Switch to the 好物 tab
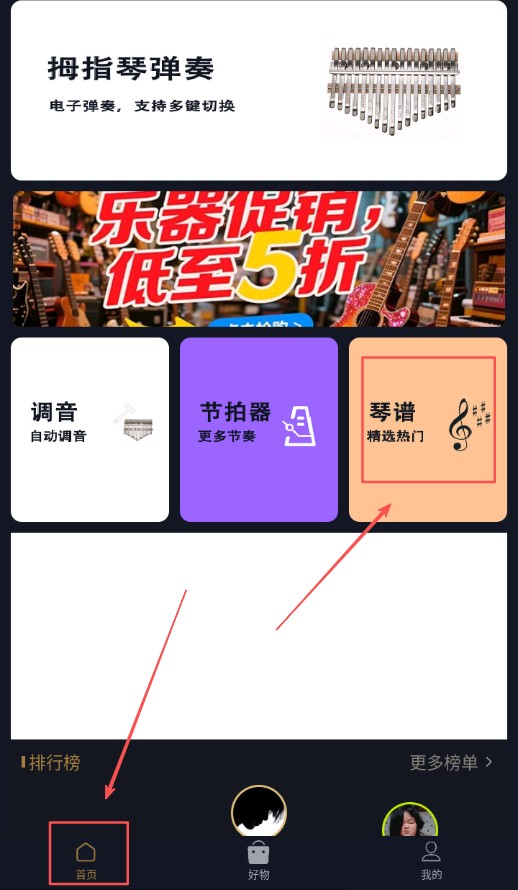The width and height of the screenshot is (518, 890). 259,860
